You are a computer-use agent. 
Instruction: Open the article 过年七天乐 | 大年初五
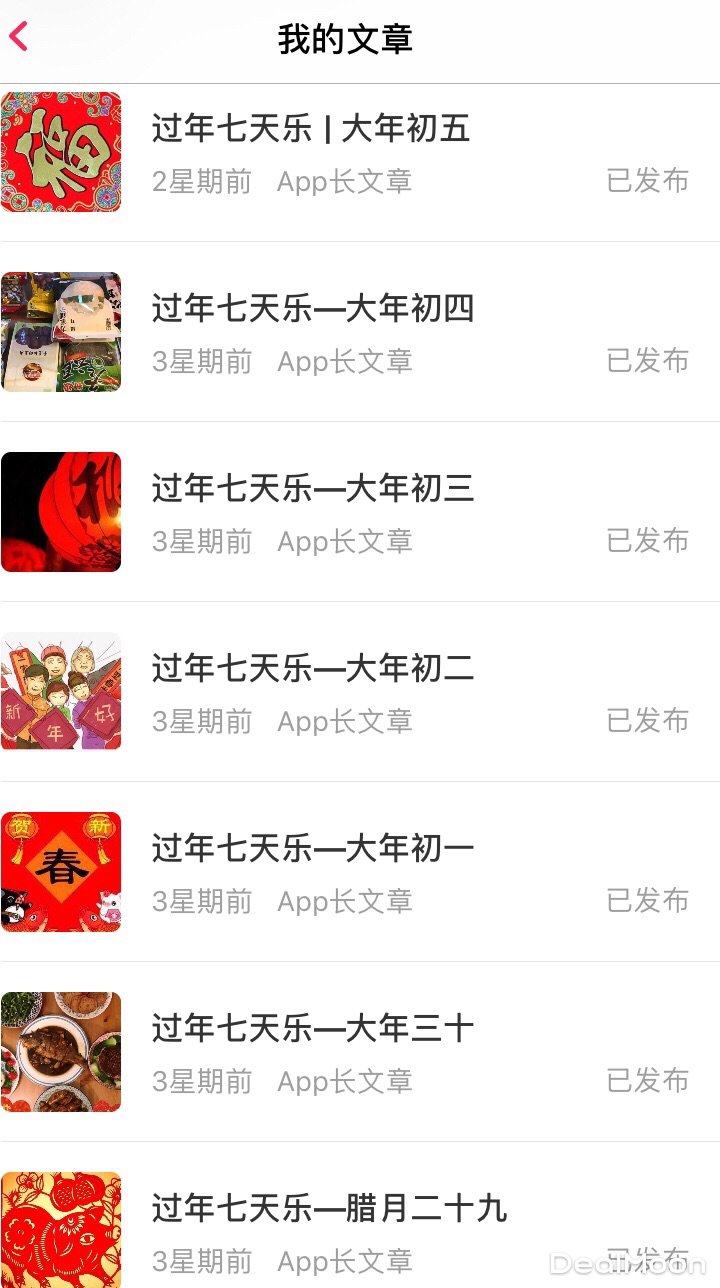coord(311,129)
